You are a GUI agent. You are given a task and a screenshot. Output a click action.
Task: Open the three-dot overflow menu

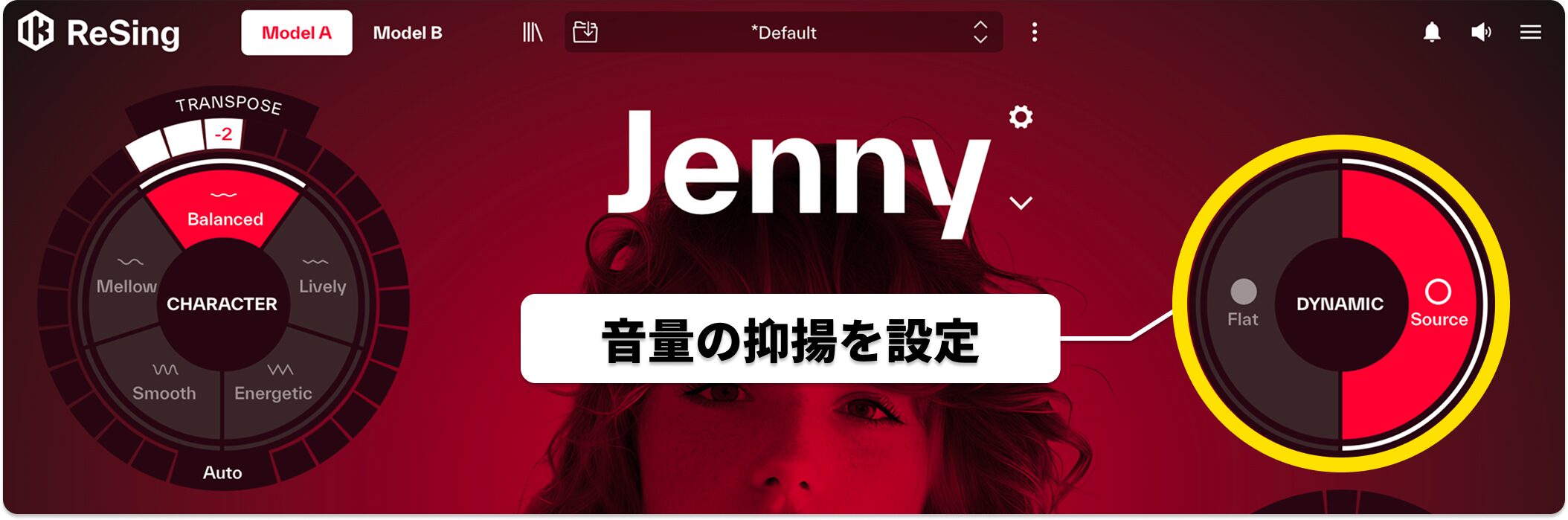(x=1034, y=32)
